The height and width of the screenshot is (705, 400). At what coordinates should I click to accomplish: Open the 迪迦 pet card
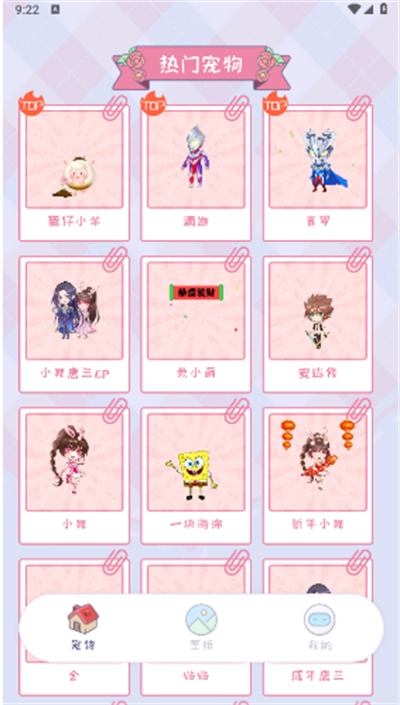click(x=196, y=174)
